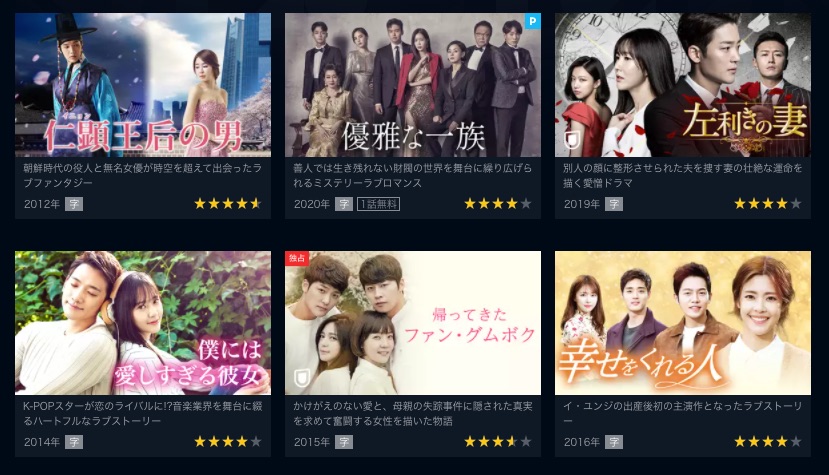This screenshot has height=475, width=829.
Task: Select the 左利きの妻 drama tile
Action: click(x=682, y=85)
